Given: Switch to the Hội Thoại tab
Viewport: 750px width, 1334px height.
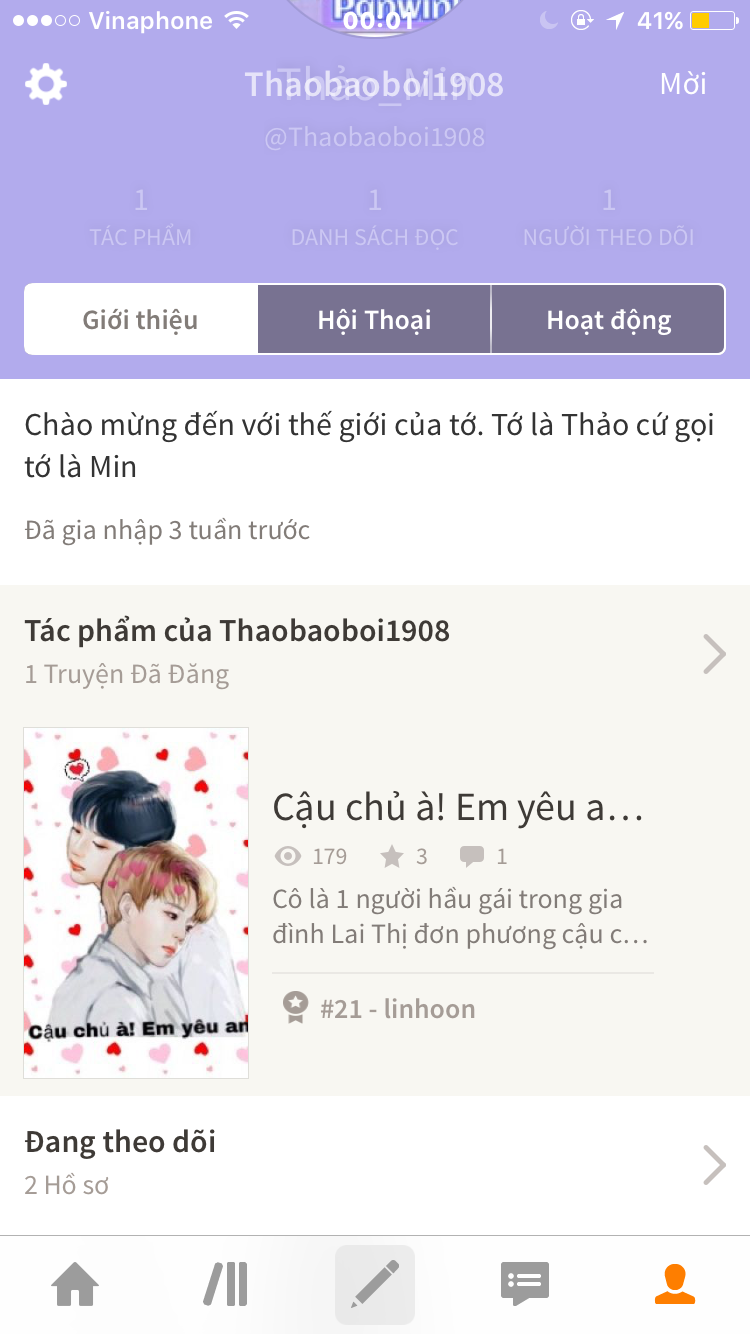Looking at the screenshot, I should pyautogui.click(x=374, y=320).
